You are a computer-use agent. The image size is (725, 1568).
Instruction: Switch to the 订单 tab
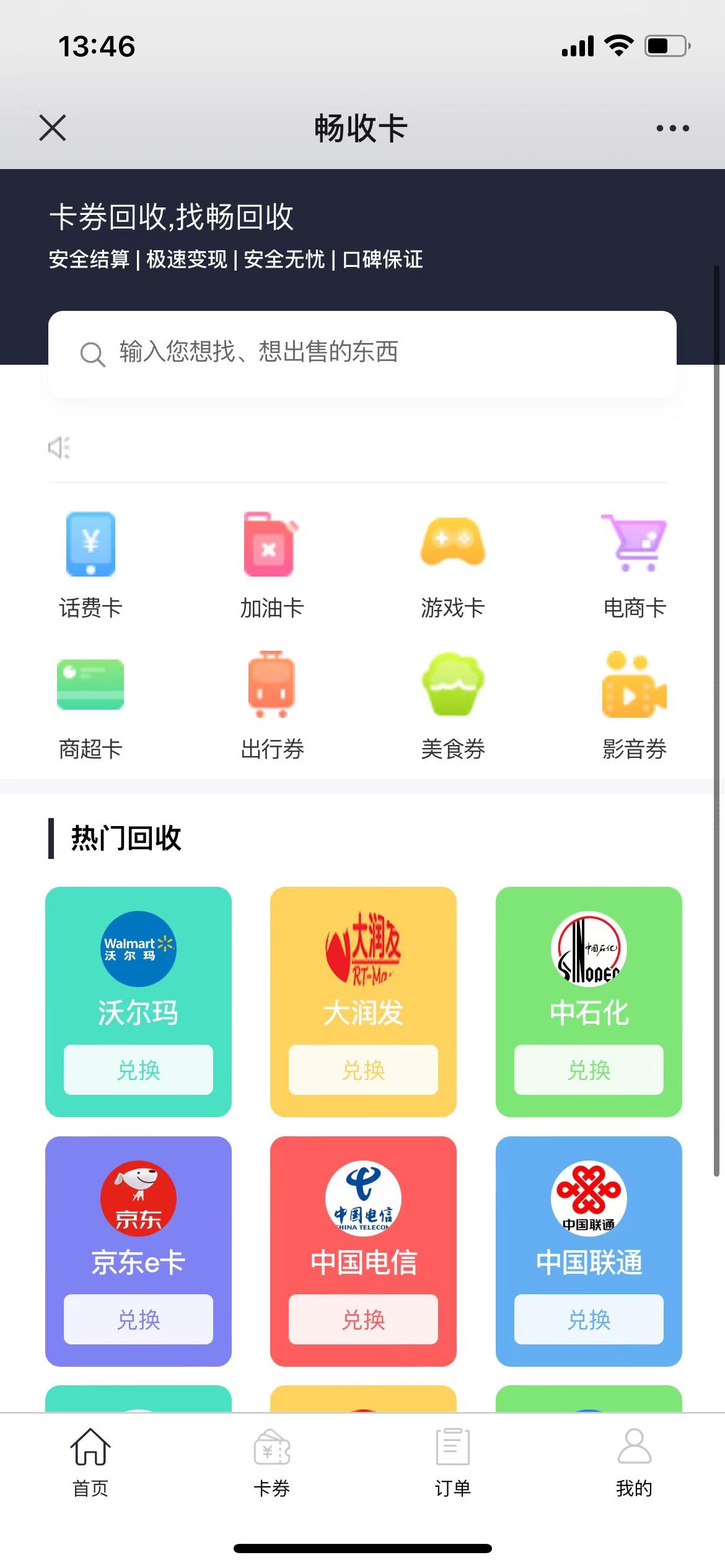coord(452,1463)
